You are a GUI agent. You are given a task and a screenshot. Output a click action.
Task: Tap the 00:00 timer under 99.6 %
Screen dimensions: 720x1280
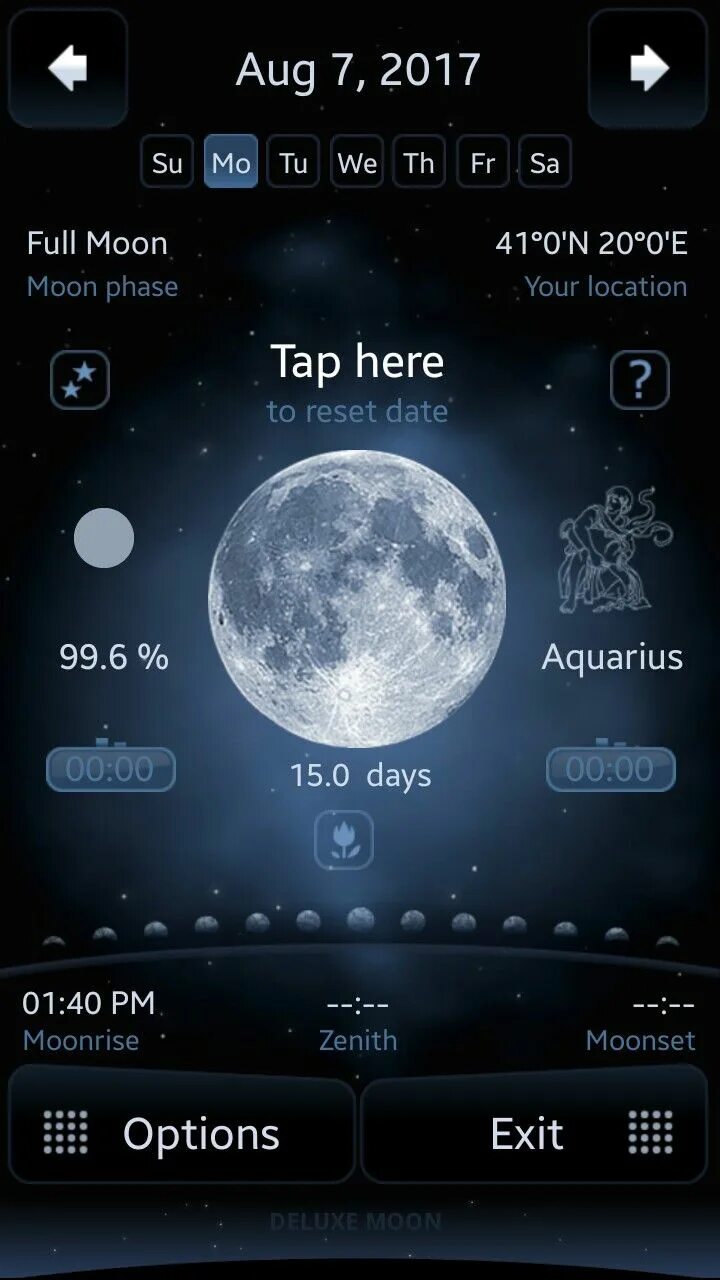[x=110, y=768]
